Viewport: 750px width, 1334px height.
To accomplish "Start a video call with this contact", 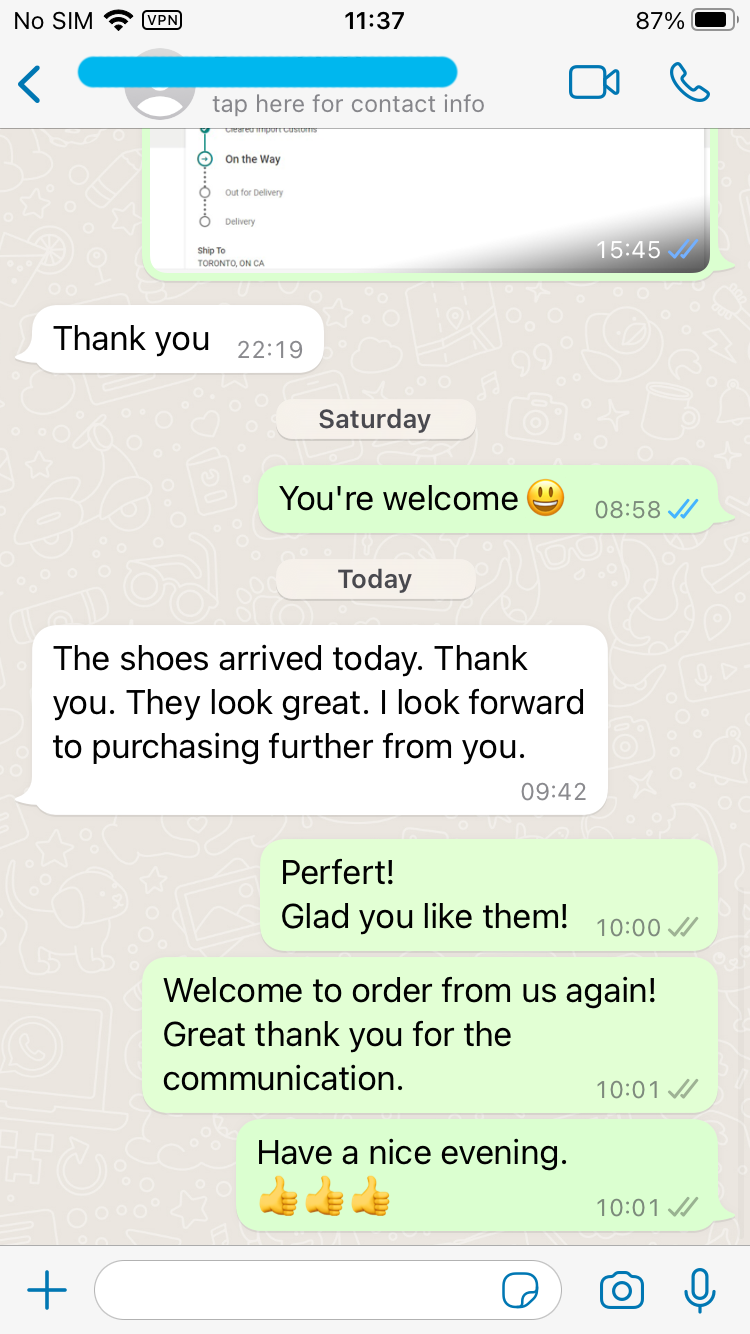I will (x=594, y=83).
